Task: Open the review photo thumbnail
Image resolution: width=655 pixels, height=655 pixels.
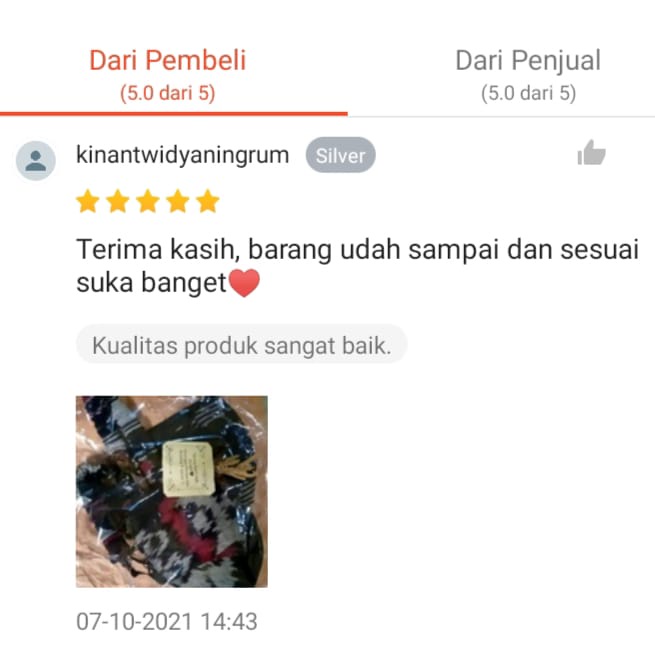Action: click(x=171, y=491)
